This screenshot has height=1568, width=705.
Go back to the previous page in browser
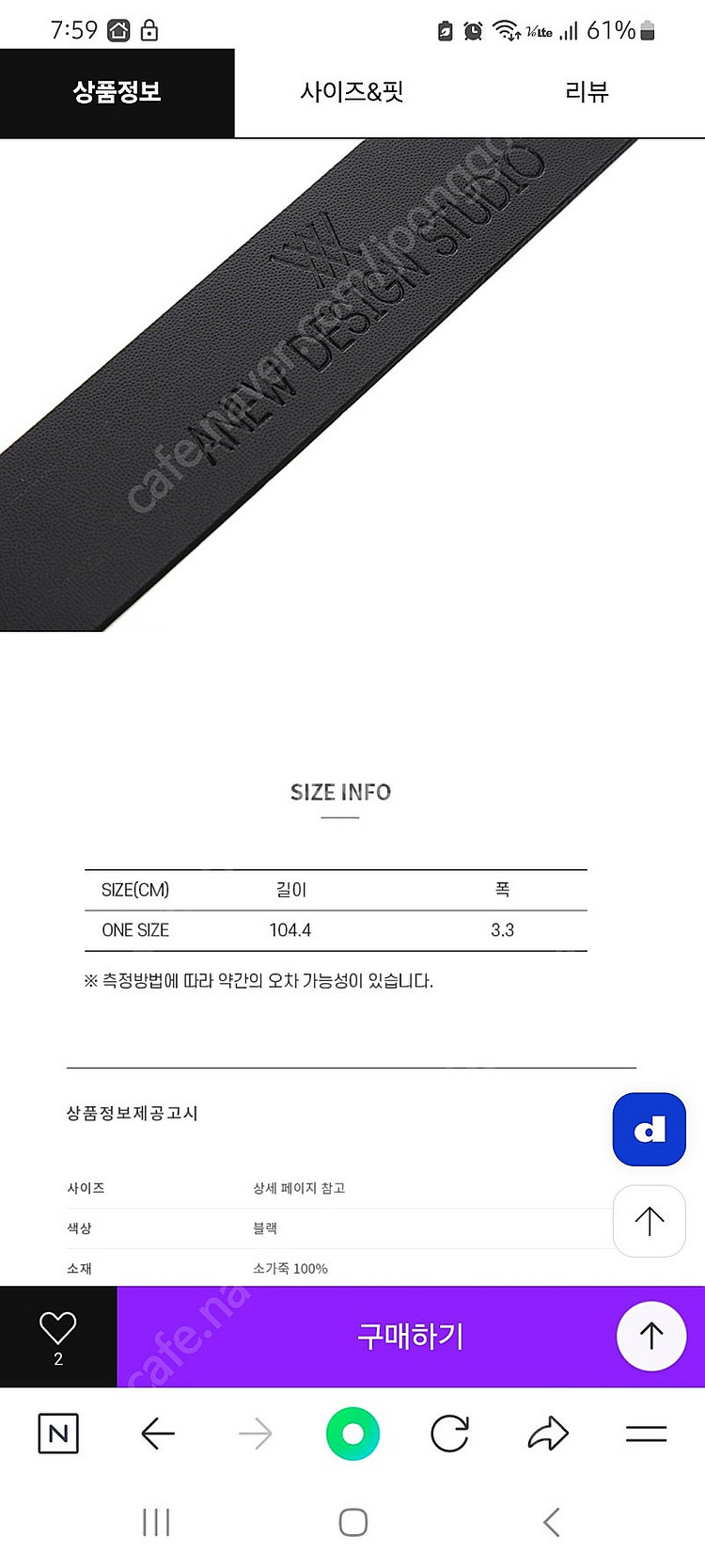(x=157, y=1433)
